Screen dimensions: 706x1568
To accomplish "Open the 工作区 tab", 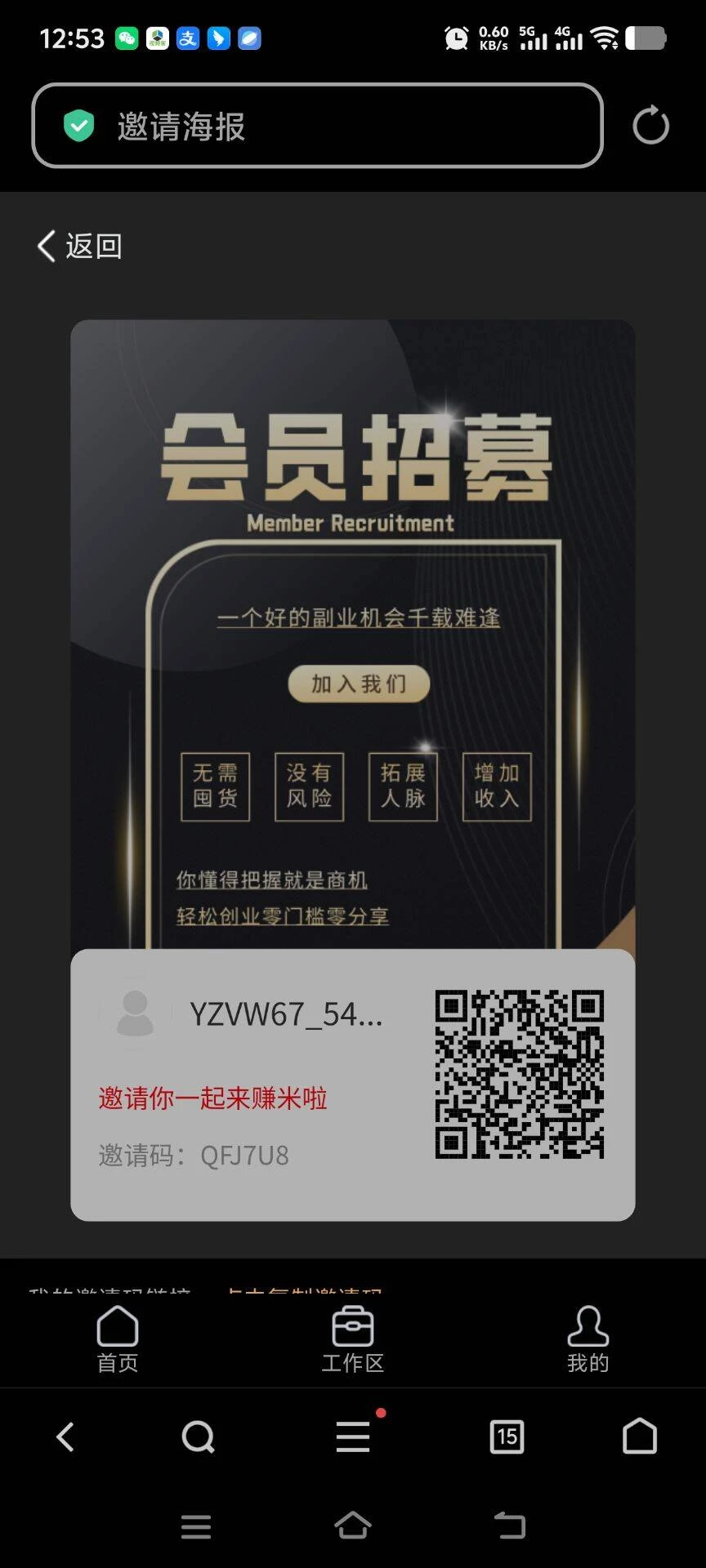I will tap(352, 1338).
